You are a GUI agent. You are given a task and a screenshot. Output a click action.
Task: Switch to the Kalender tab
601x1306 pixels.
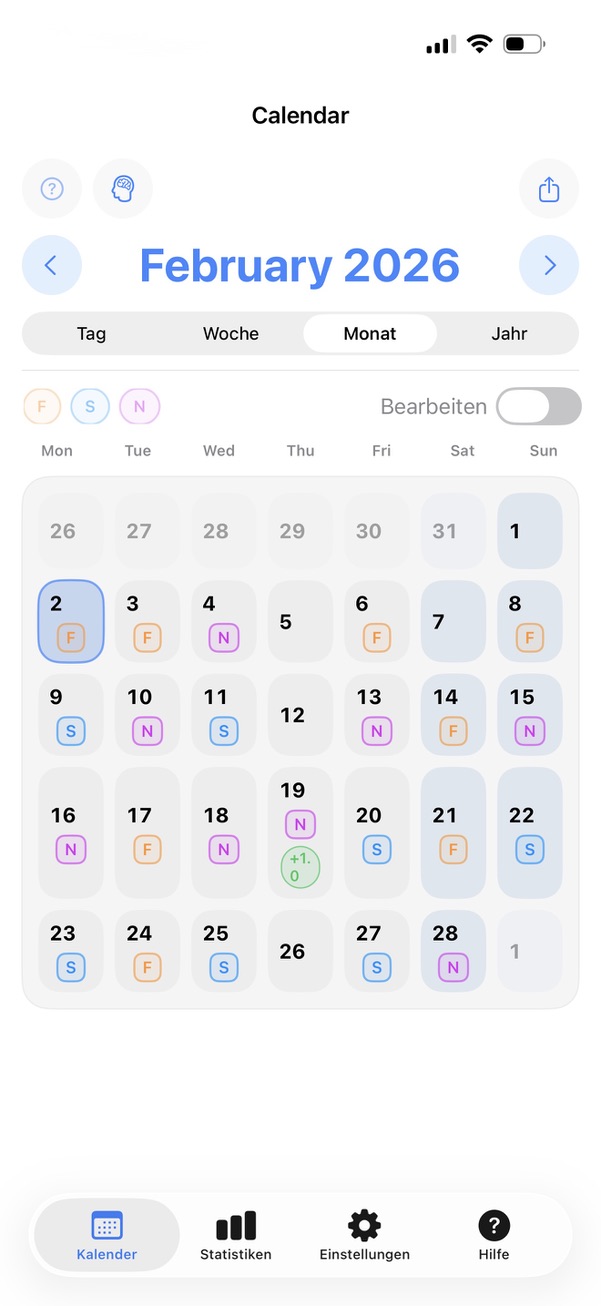(107, 1236)
